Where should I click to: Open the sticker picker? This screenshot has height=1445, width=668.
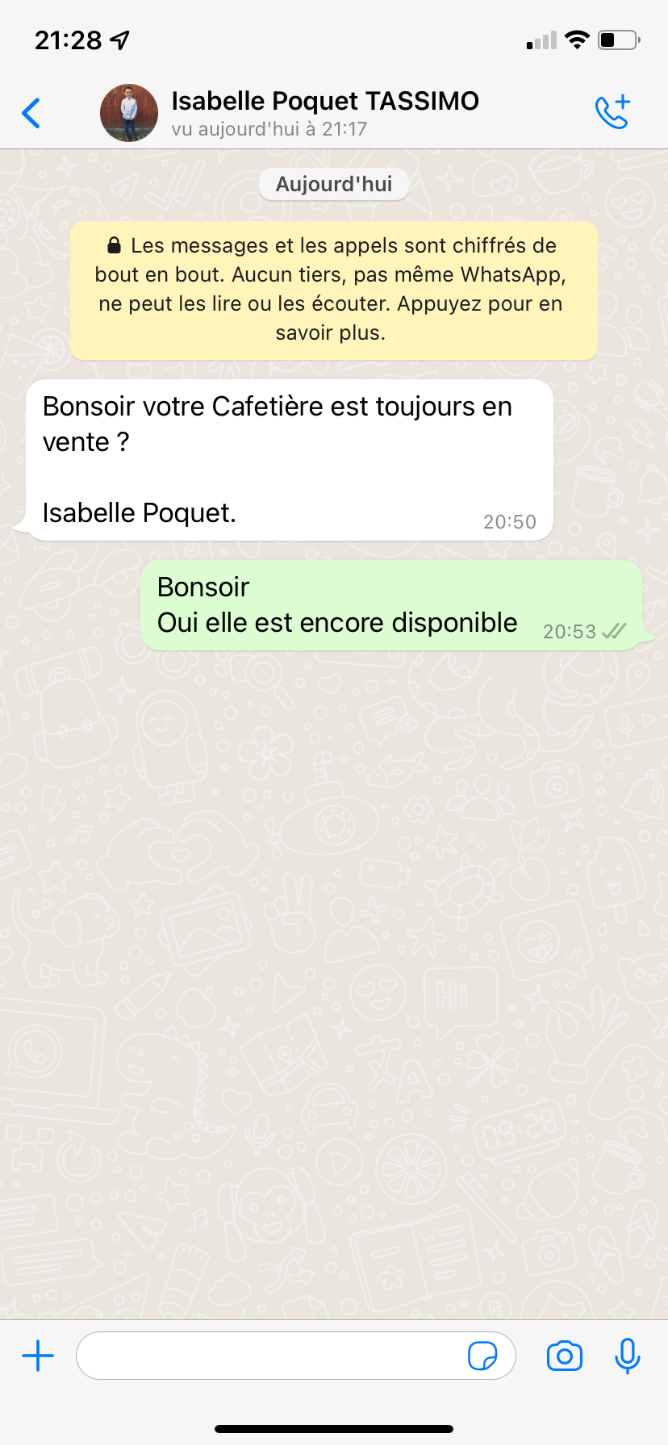483,1357
